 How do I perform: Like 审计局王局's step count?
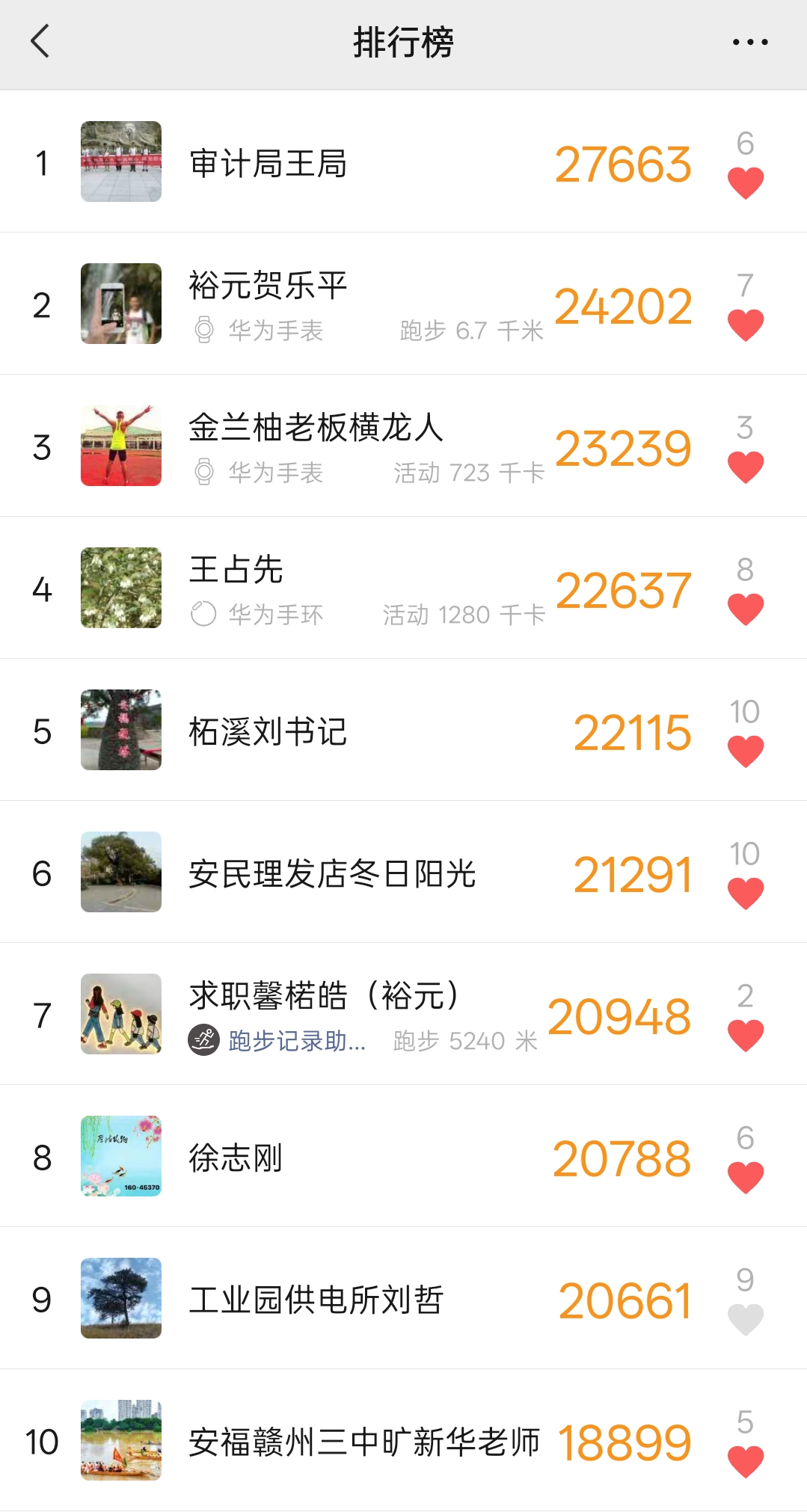click(746, 183)
